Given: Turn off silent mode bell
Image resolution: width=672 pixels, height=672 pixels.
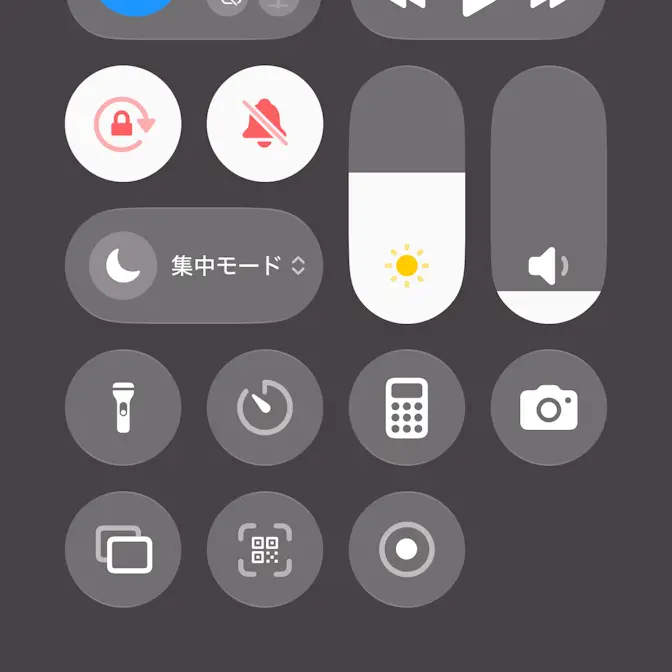Looking at the screenshot, I should pos(265,124).
